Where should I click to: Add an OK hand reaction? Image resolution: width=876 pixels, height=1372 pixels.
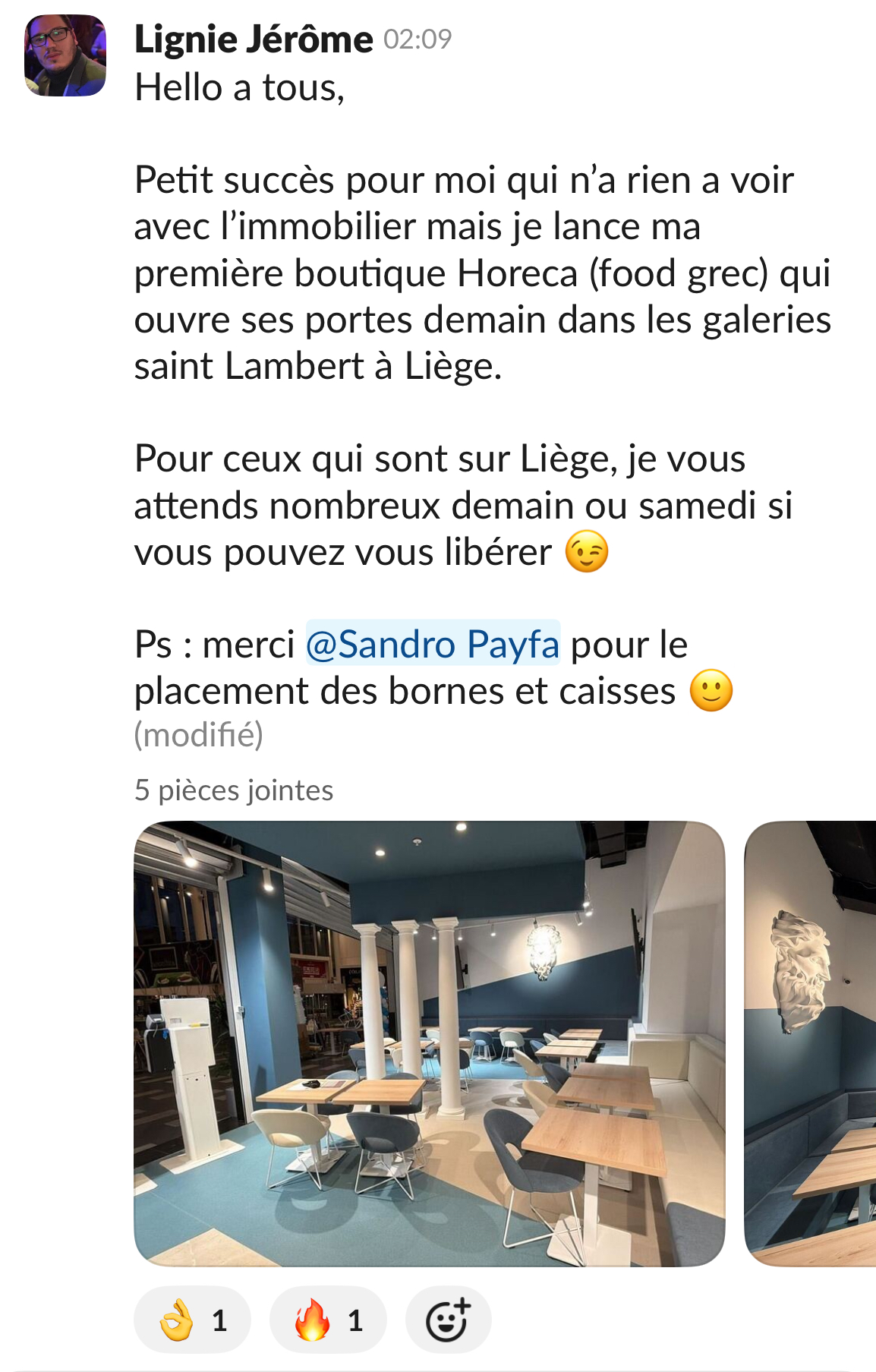(192, 1320)
